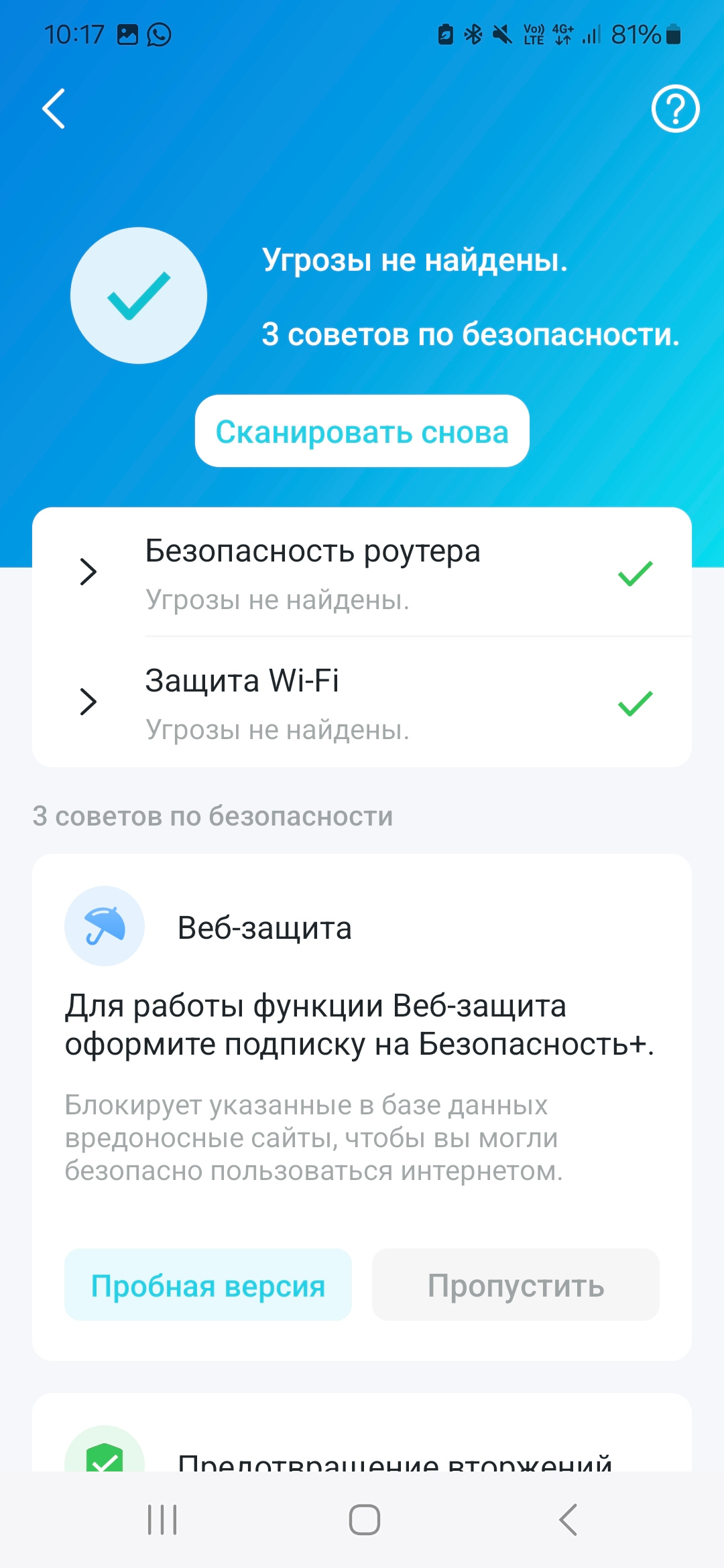
Task: Go to the home screen
Action: pyautogui.click(x=364, y=1519)
